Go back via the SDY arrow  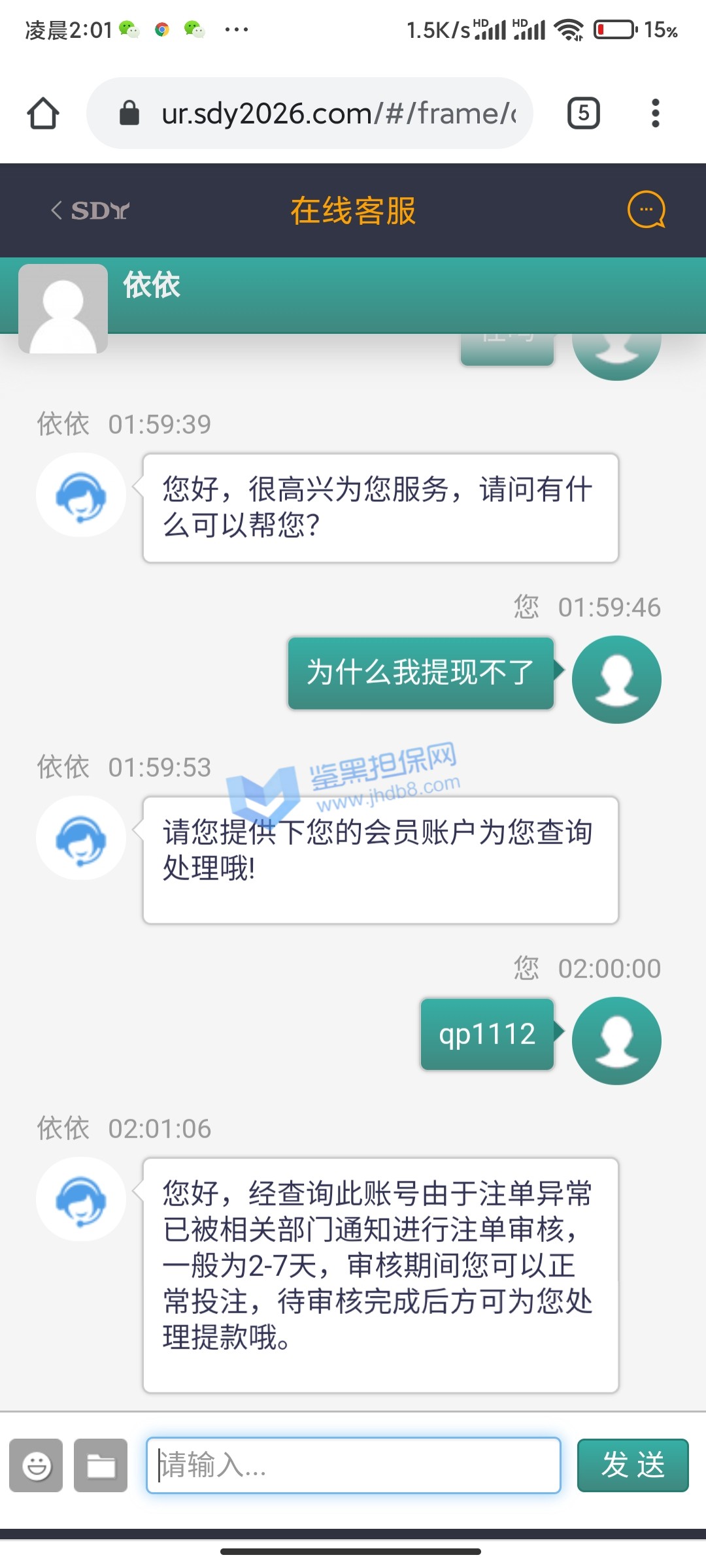pyautogui.click(x=90, y=210)
